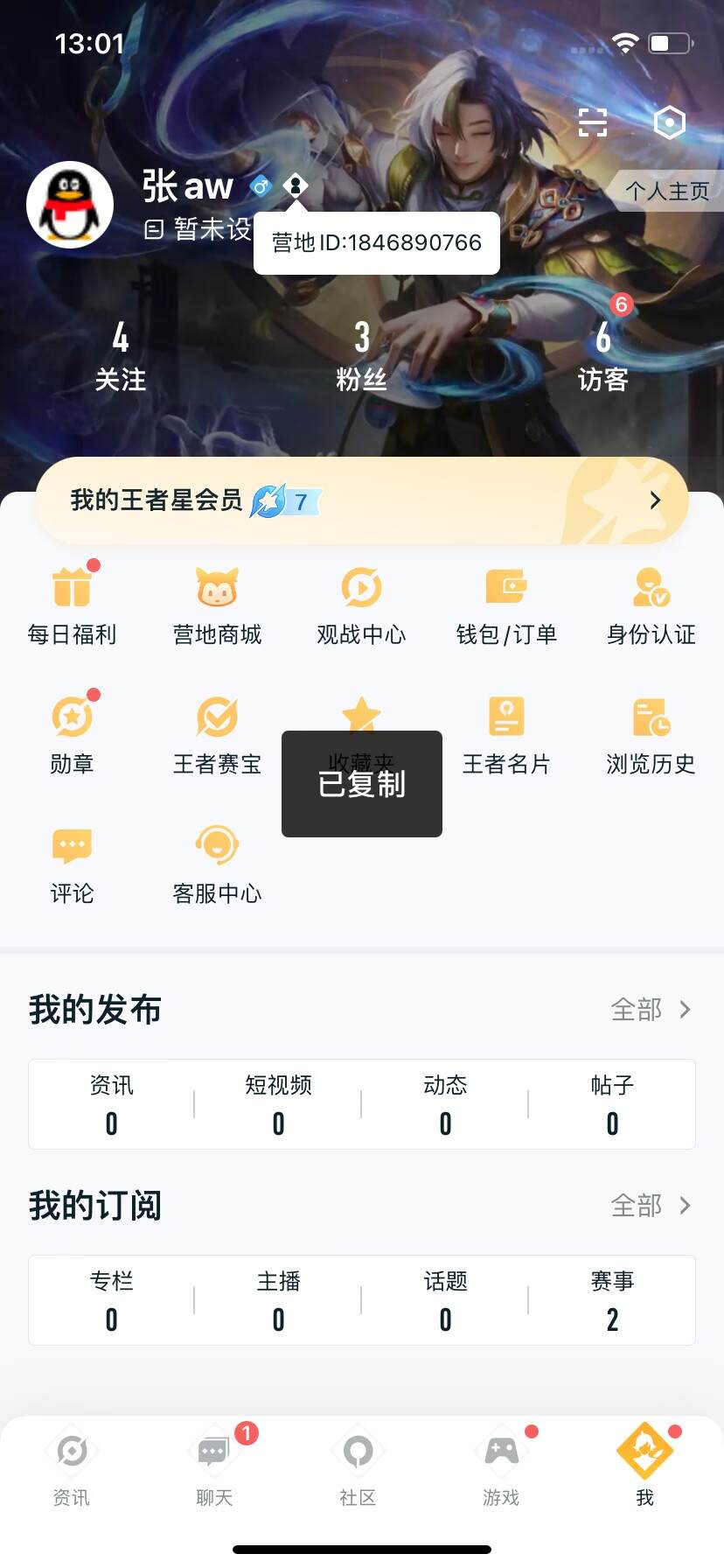Open the 每日福利 daily rewards icon
This screenshot has height=1568, width=724.
pyautogui.click(x=72, y=605)
